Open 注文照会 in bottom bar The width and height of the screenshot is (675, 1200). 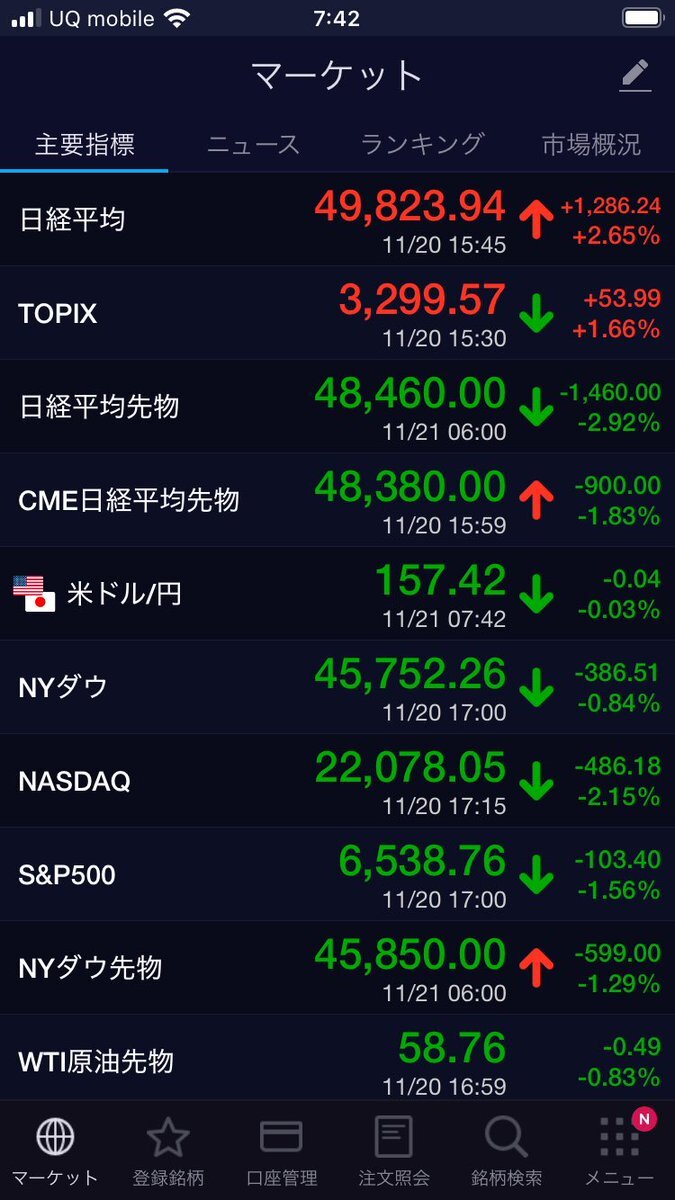click(x=394, y=1150)
